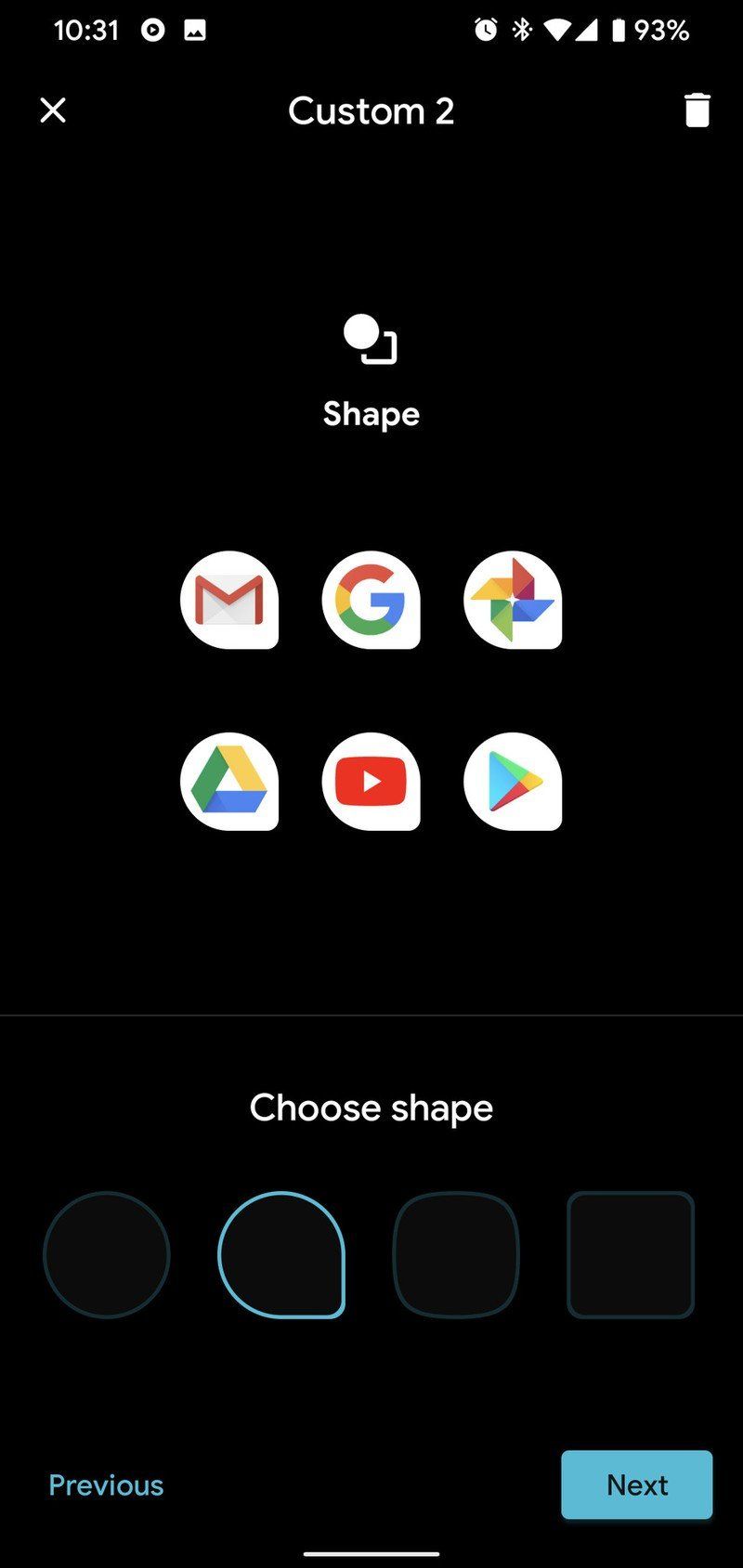Select the teardrop icon shape
743x1568 pixels.
281,1254
